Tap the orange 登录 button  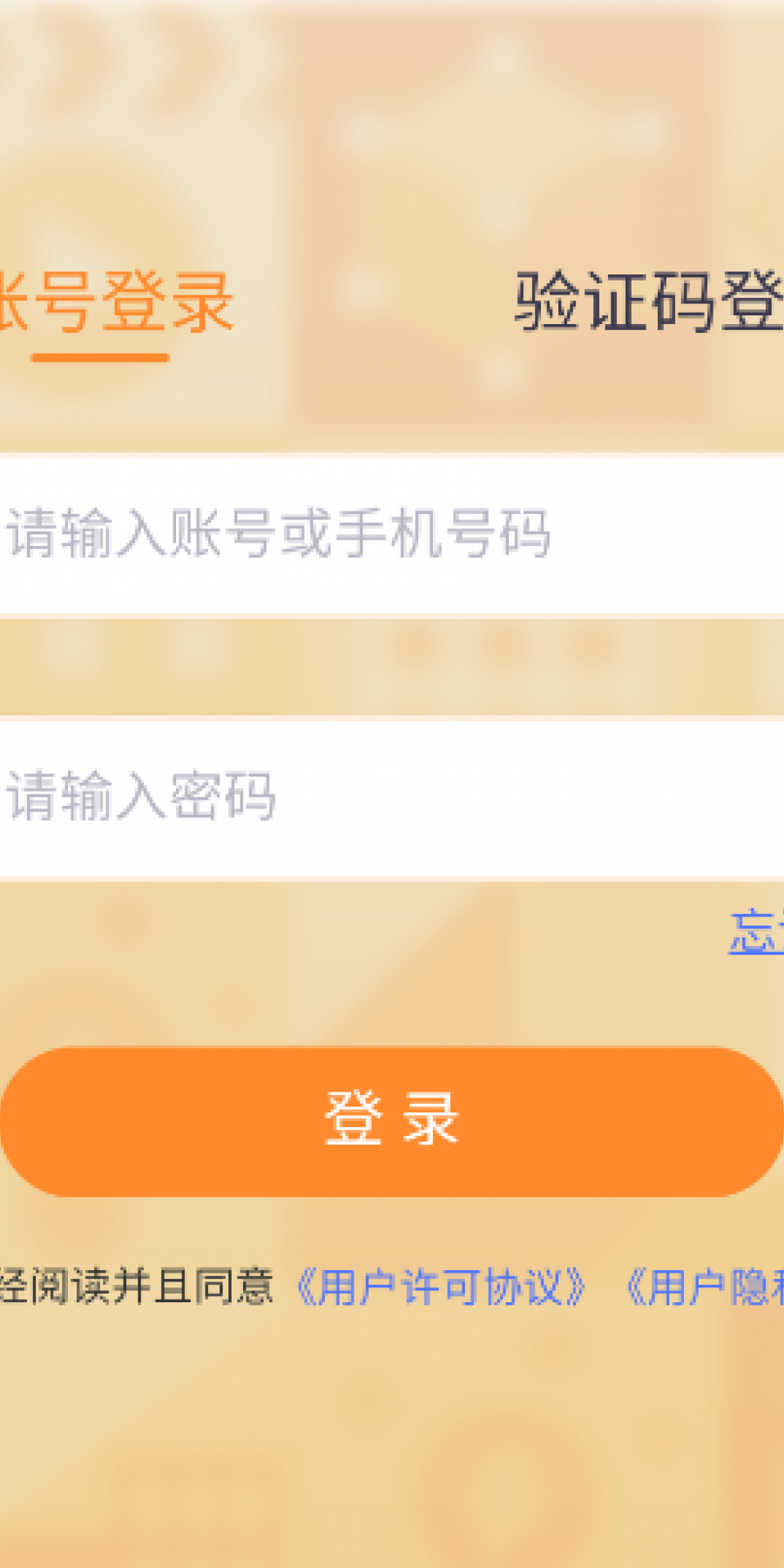(x=392, y=1121)
